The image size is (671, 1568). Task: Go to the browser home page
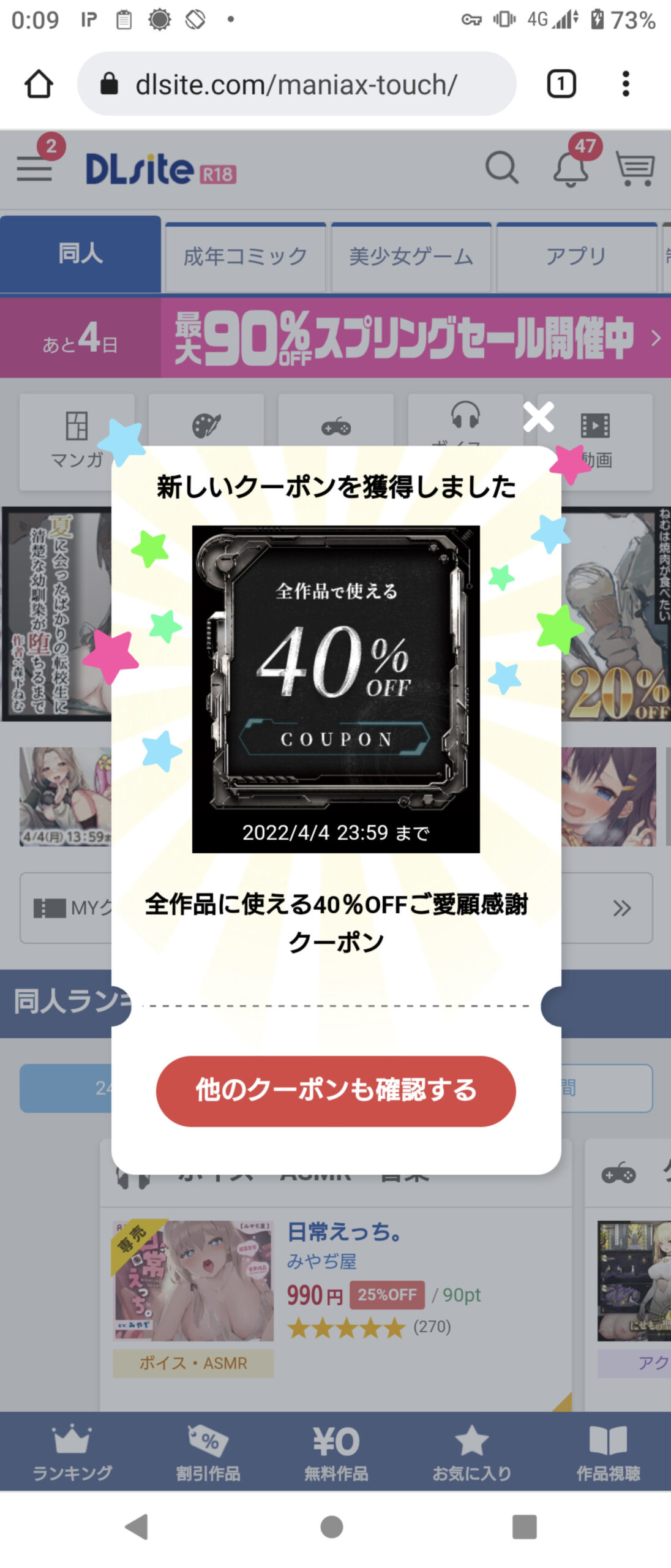coord(39,84)
